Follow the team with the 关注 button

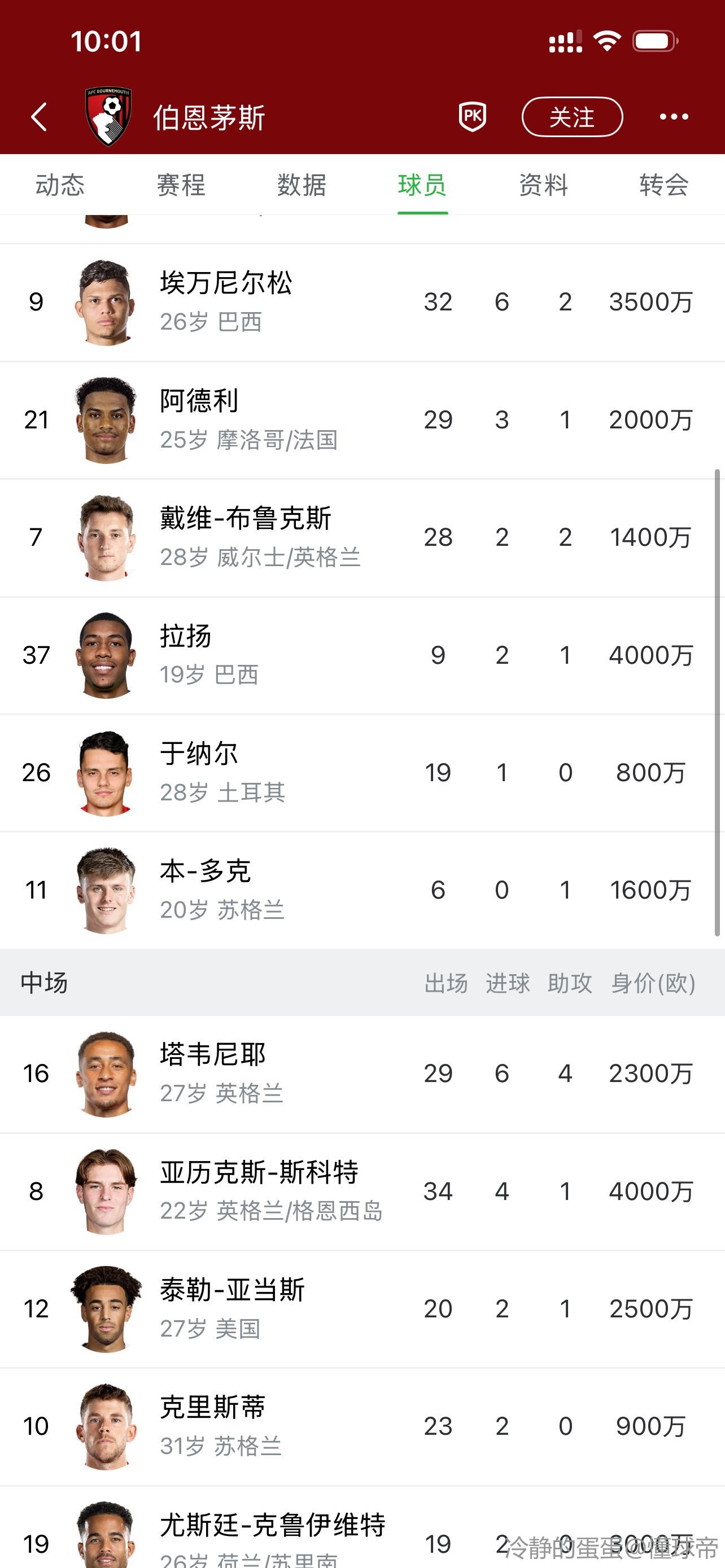[571, 117]
